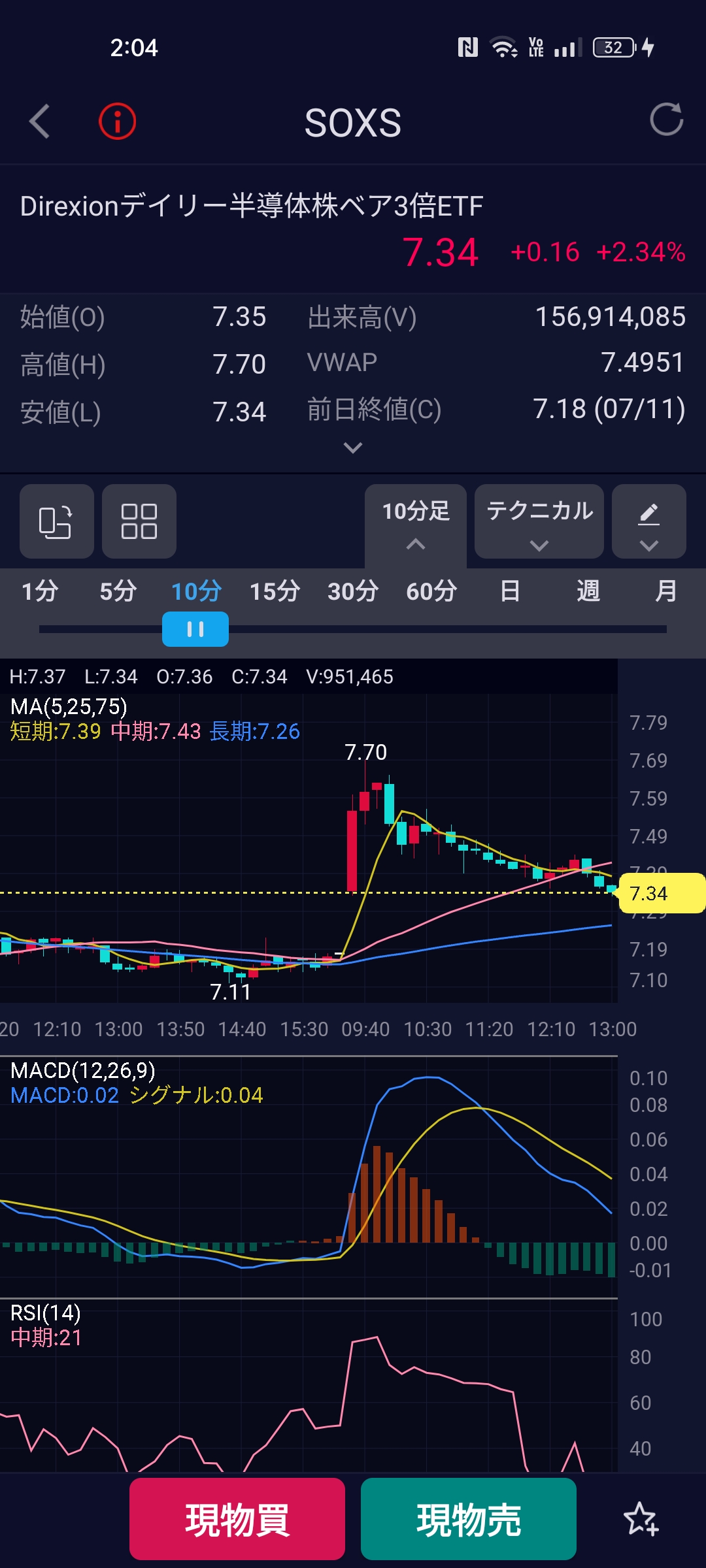The height and width of the screenshot is (1568, 706).
Task: Show the daily 日 chart
Action: click(510, 591)
